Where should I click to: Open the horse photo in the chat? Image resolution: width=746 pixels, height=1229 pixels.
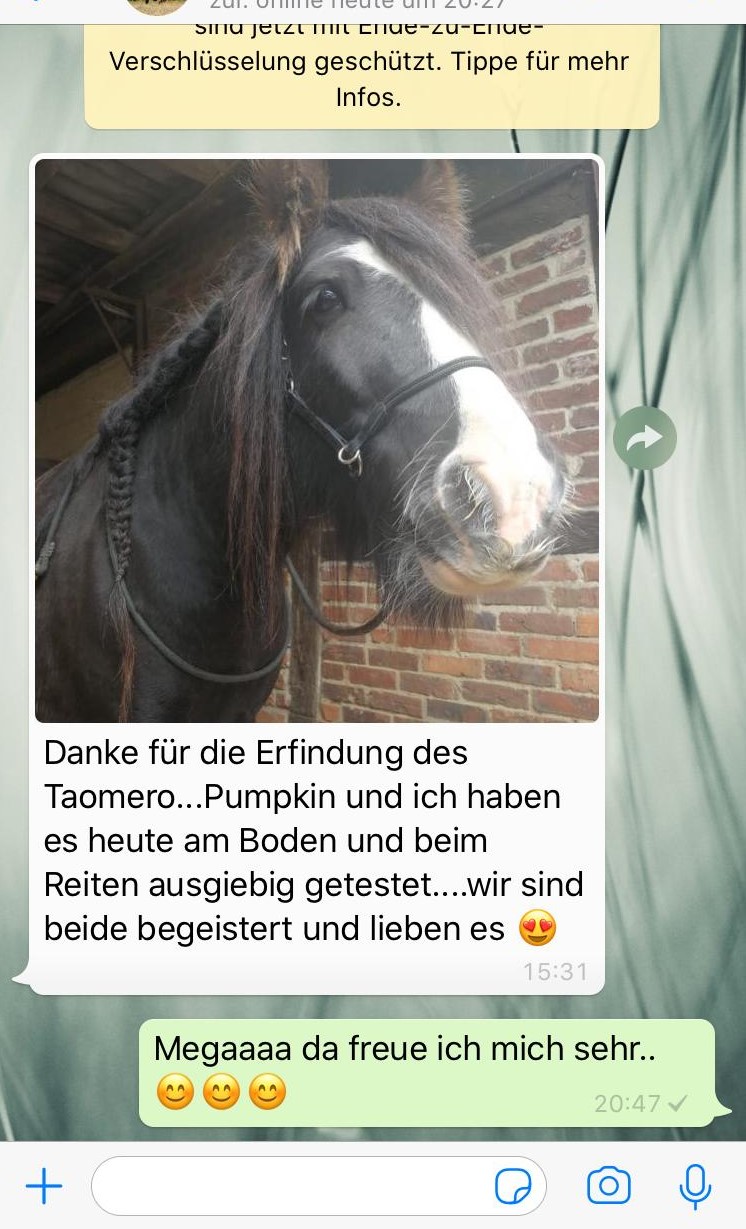point(317,440)
